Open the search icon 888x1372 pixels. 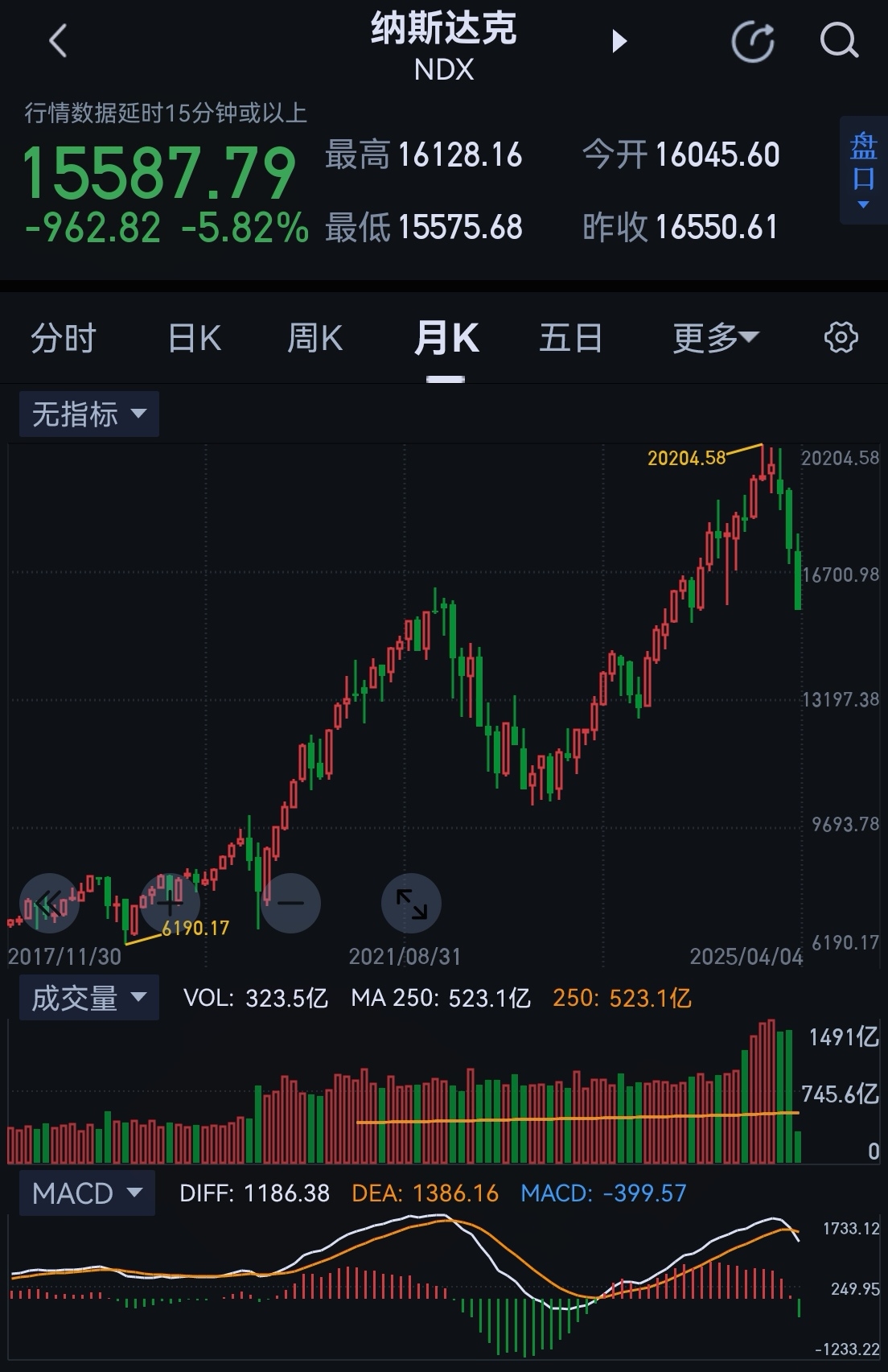tap(839, 41)
